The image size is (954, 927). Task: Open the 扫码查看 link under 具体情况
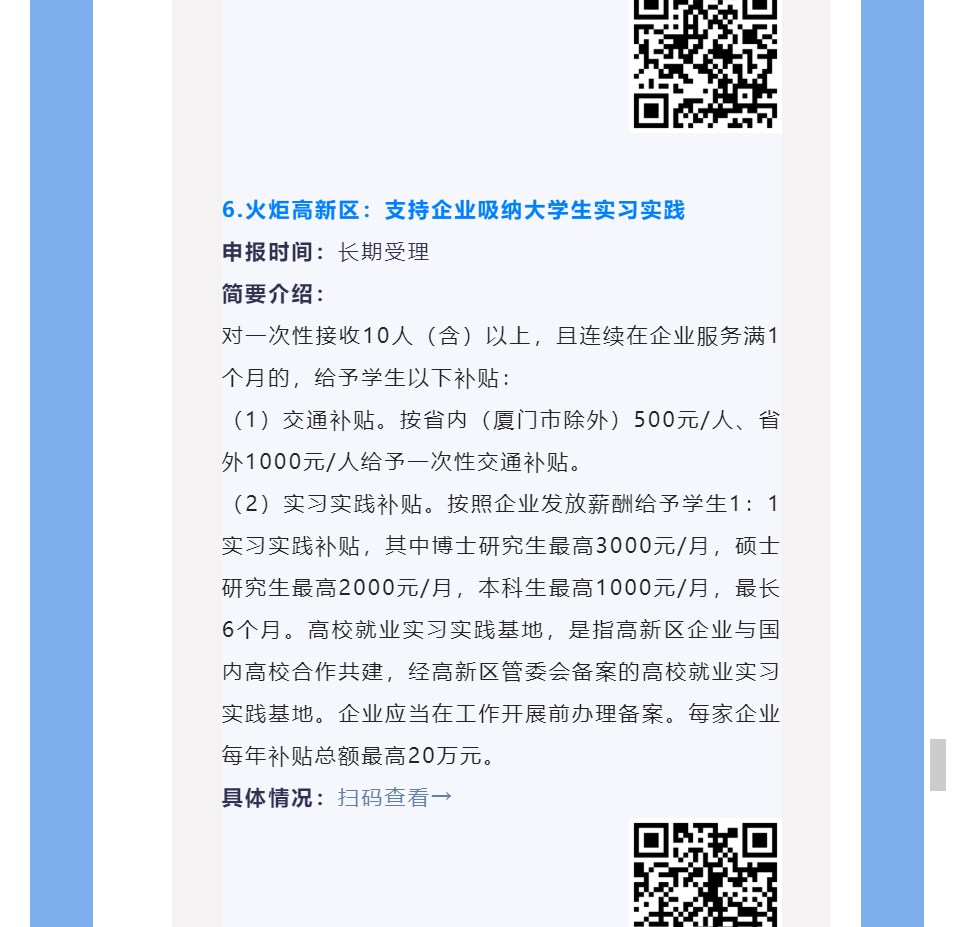[394, 797]
